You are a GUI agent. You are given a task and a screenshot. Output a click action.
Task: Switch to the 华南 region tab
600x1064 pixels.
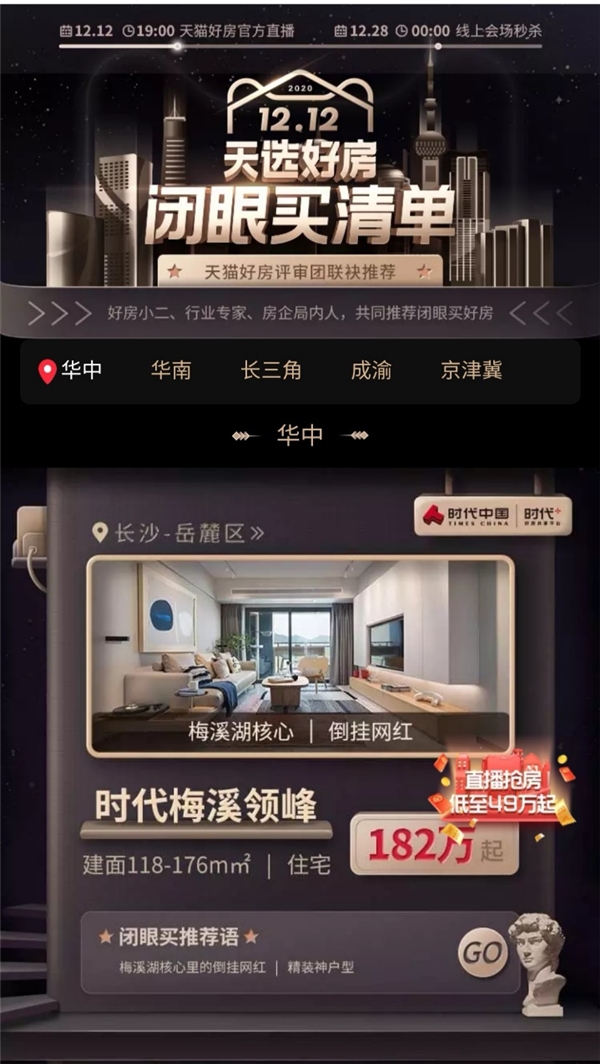tap(171, 370)
